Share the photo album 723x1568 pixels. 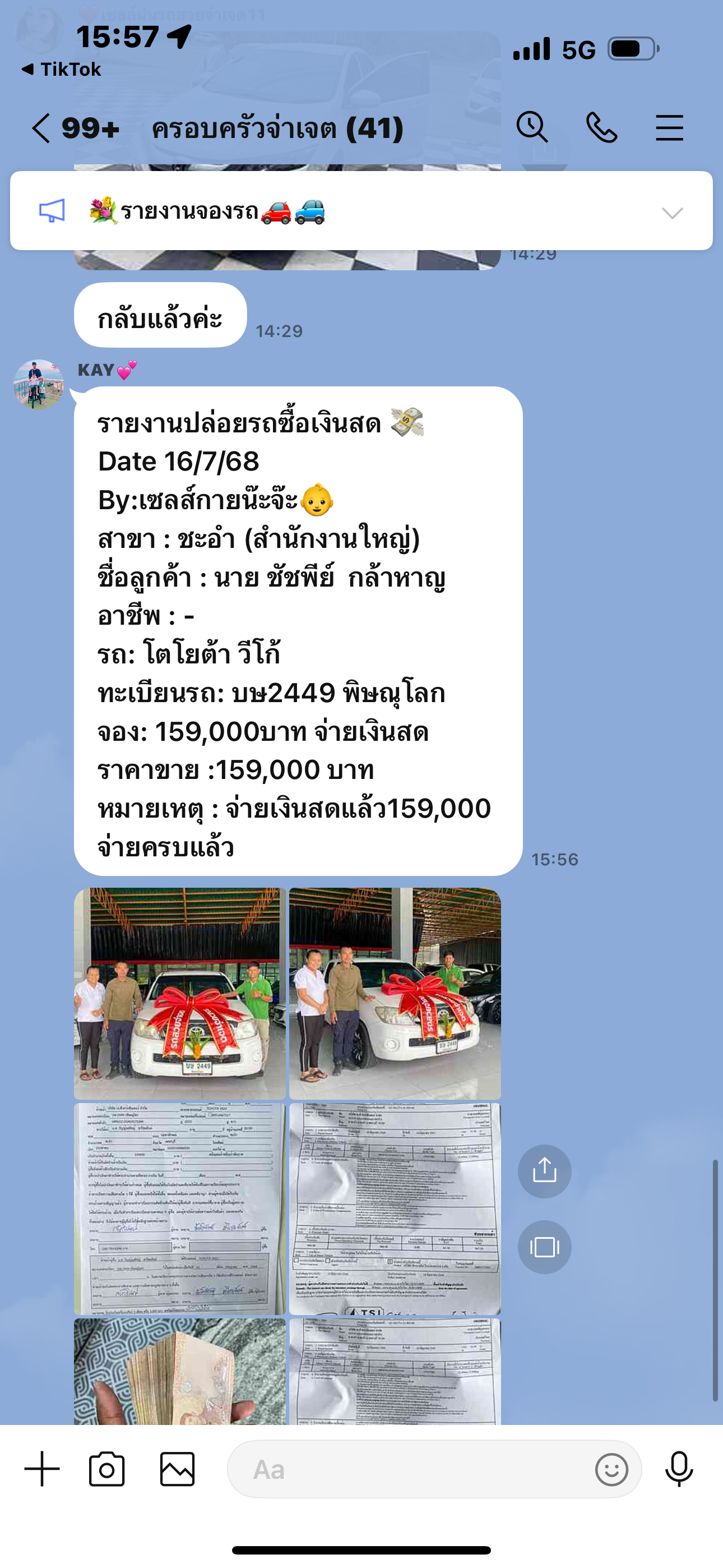[x=544, y=1170]
